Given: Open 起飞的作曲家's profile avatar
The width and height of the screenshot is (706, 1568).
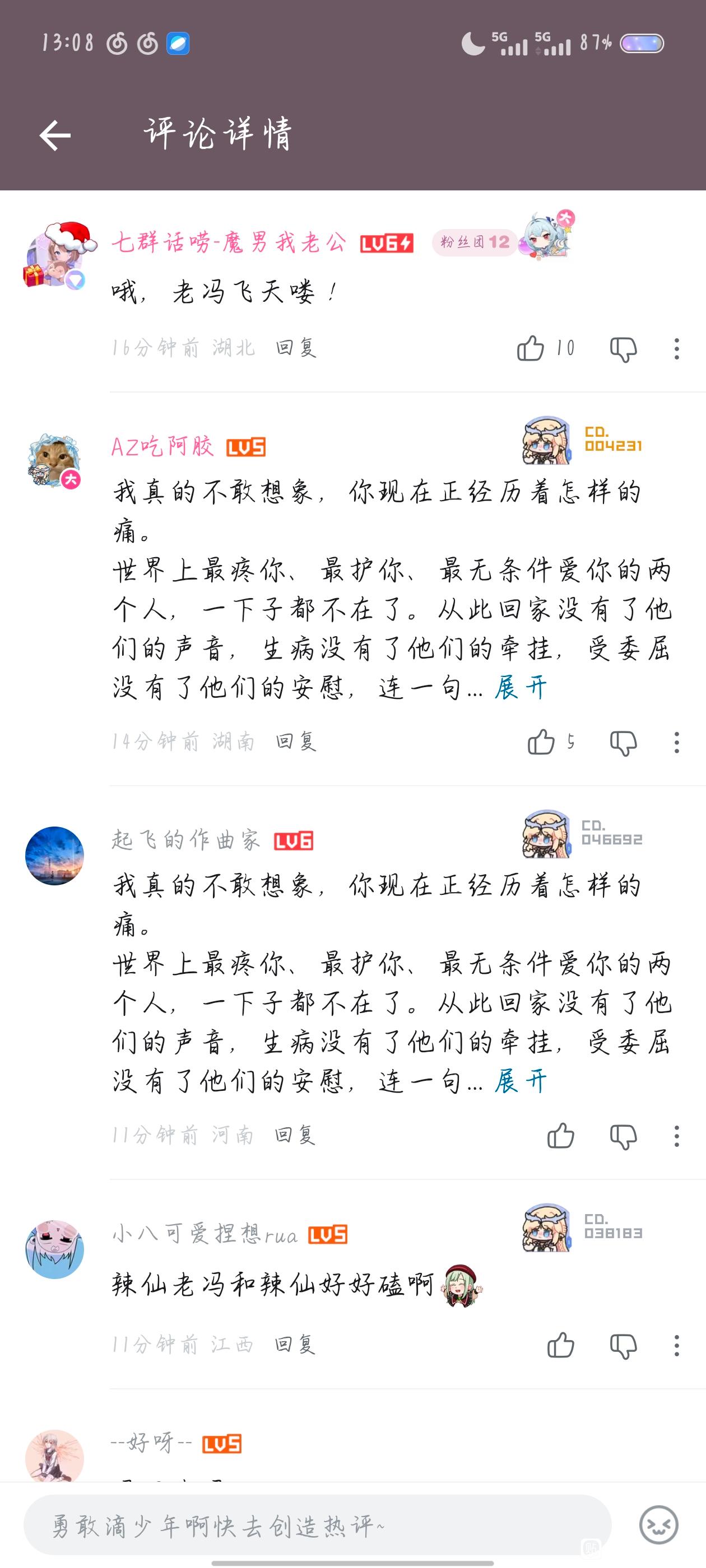Looking at the screenshot, I should click(54, 855).
